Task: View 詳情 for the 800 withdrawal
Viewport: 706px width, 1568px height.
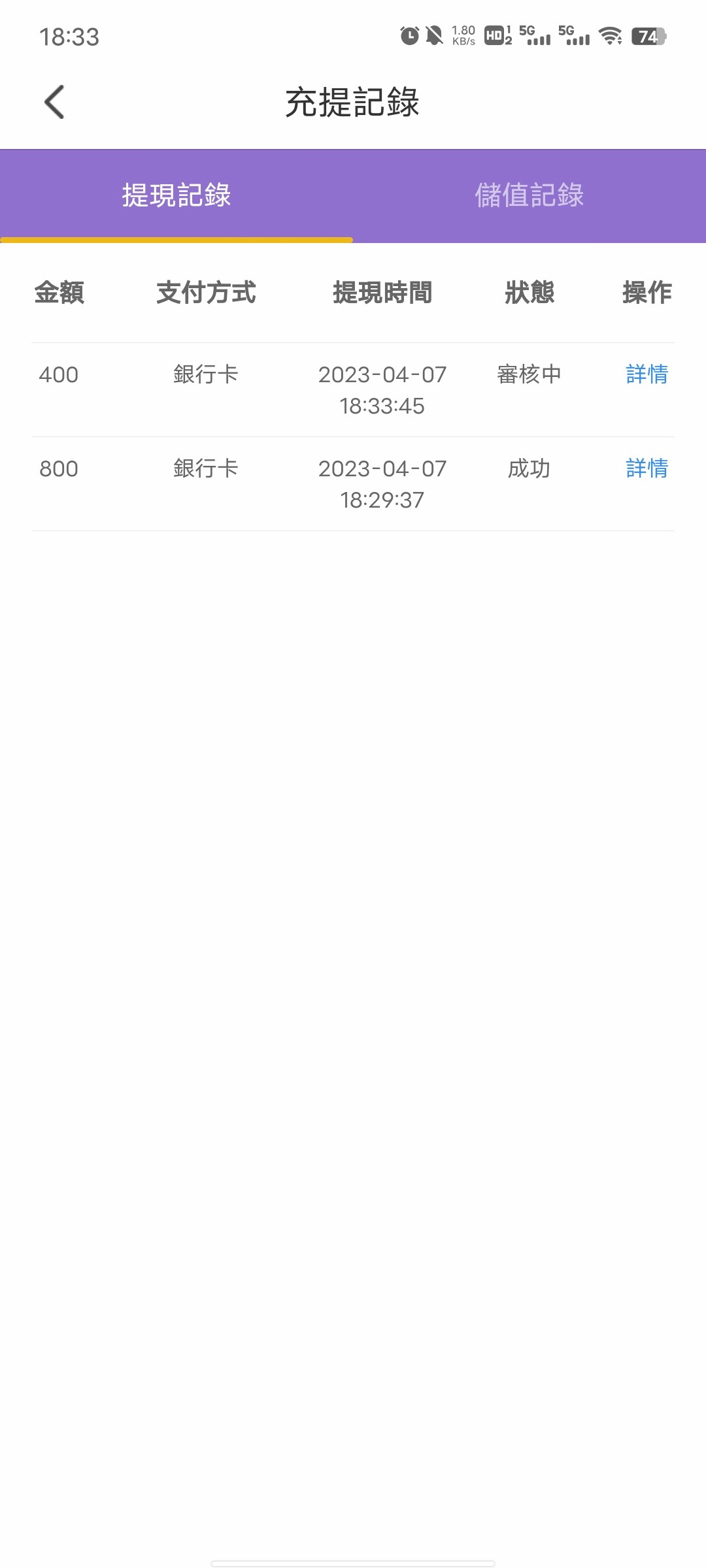Action: [647, 468]
